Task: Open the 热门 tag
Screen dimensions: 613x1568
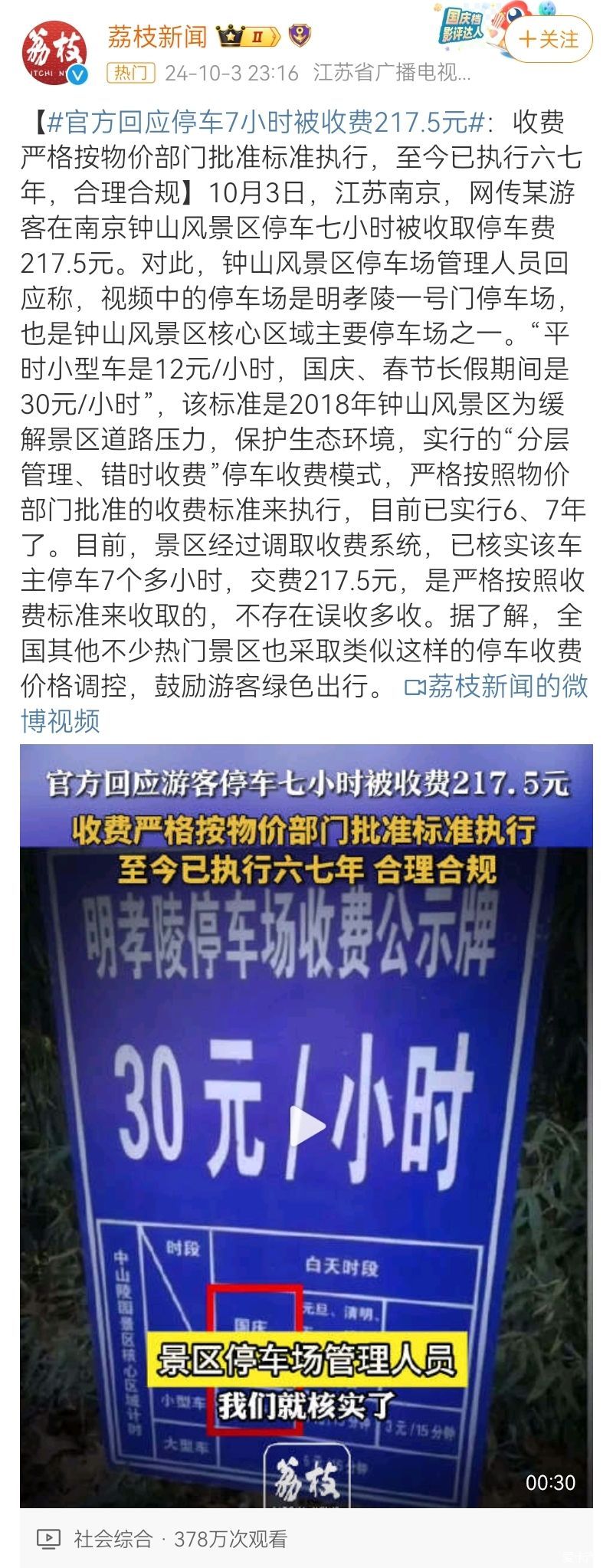Action: point(131,73)
